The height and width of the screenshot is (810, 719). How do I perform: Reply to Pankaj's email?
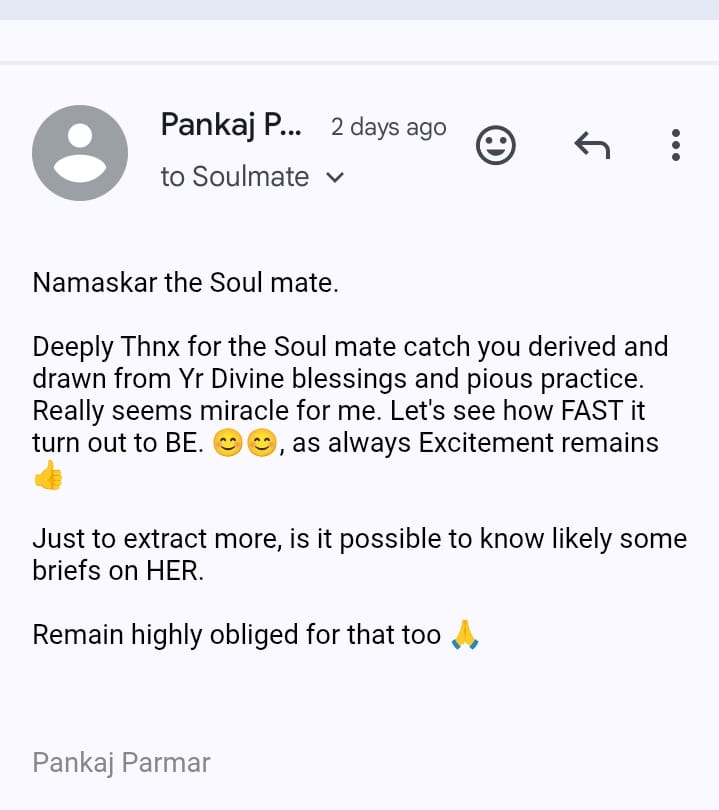tap(592, 146)
